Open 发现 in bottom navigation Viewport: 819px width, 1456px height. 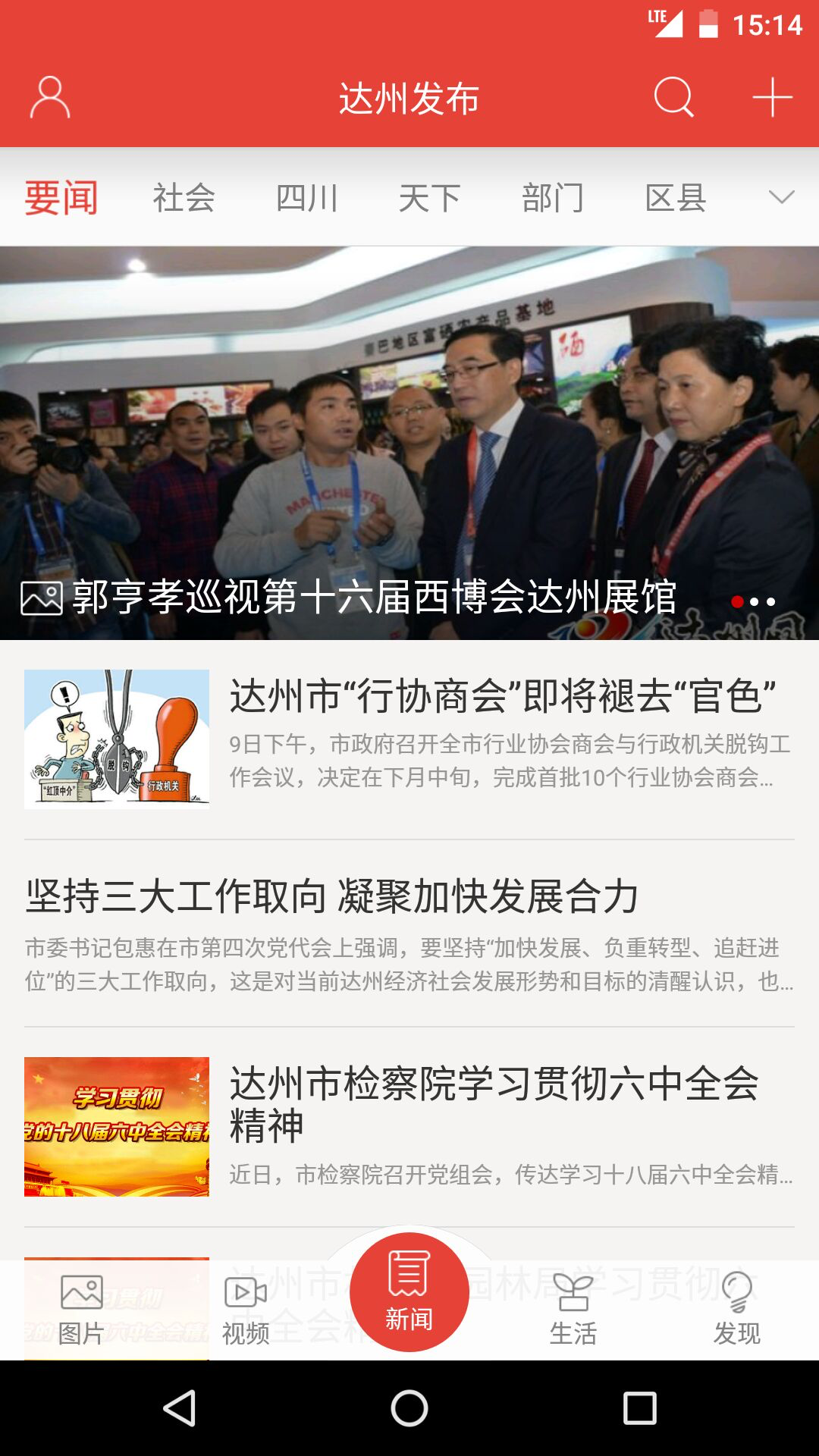pyautogui.click(x=737, y=1310)
